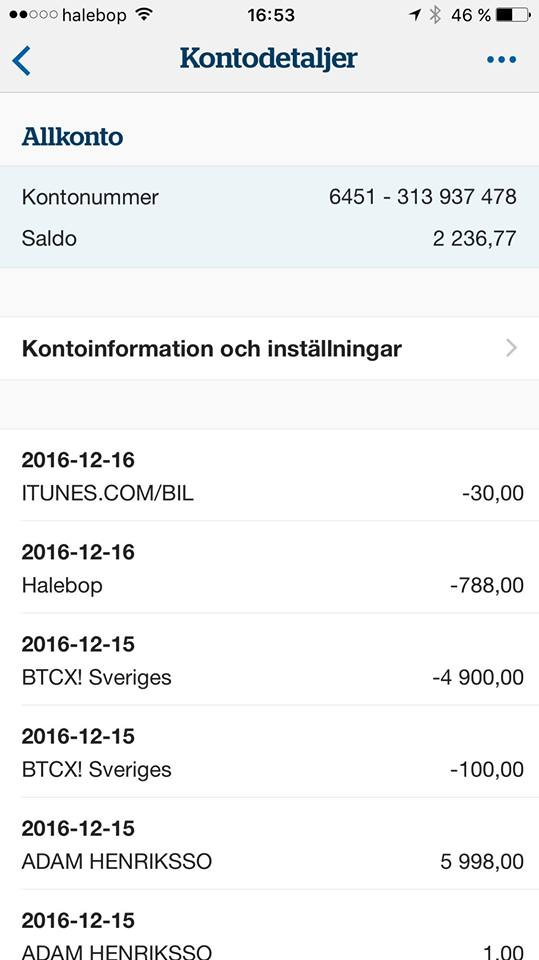Select the BTCX! Sveriges -100,00 transaction
This screenshot has width=539, height=960.
point(270,751)
